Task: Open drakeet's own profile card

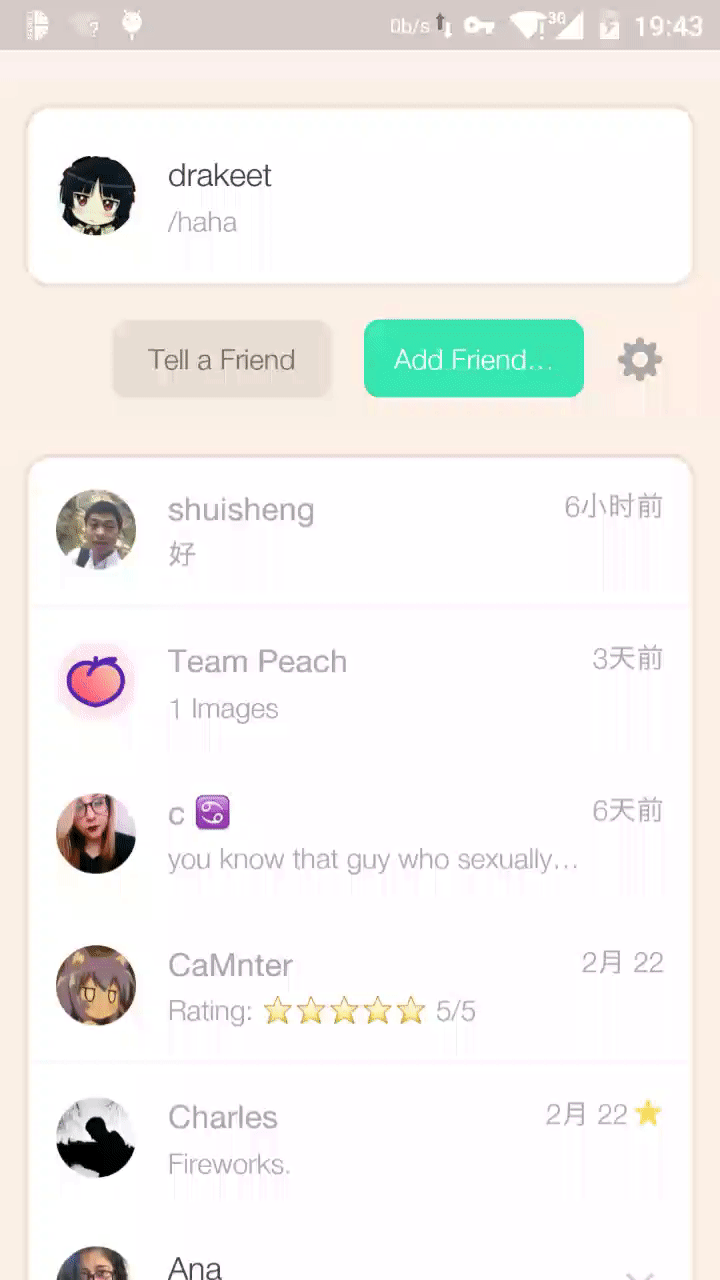Action: click(360, 196)
